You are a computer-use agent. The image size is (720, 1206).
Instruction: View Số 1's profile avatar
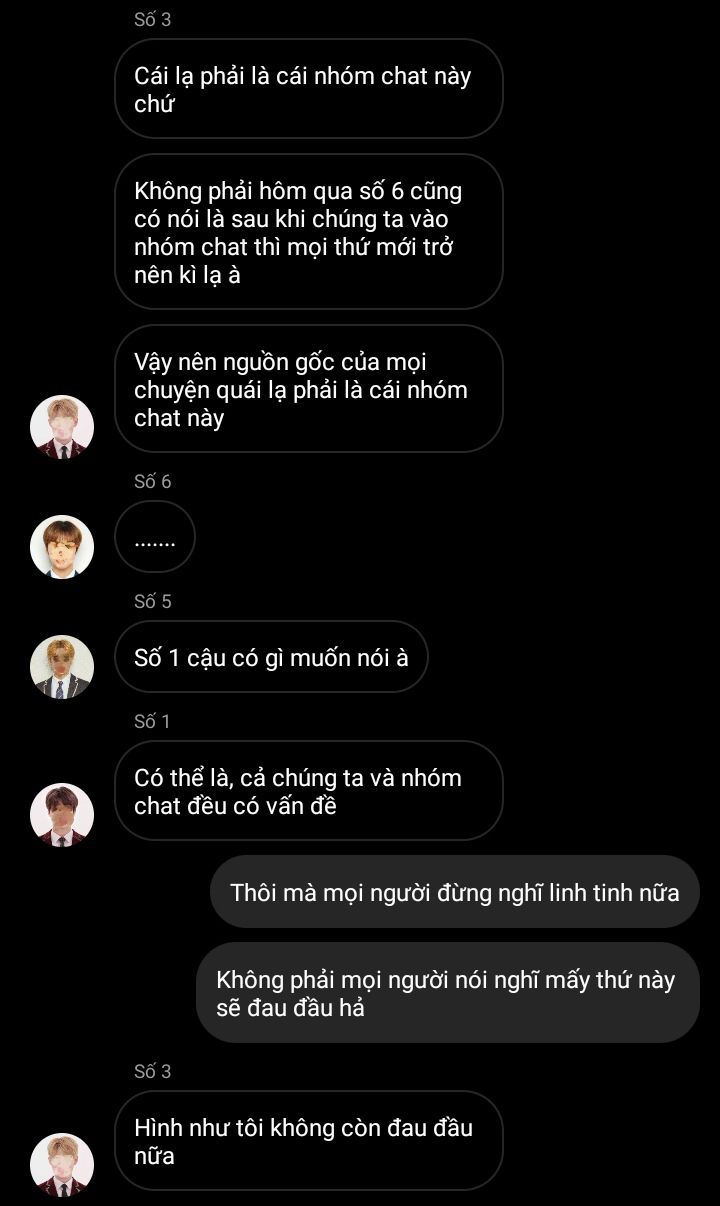point(62,814)
